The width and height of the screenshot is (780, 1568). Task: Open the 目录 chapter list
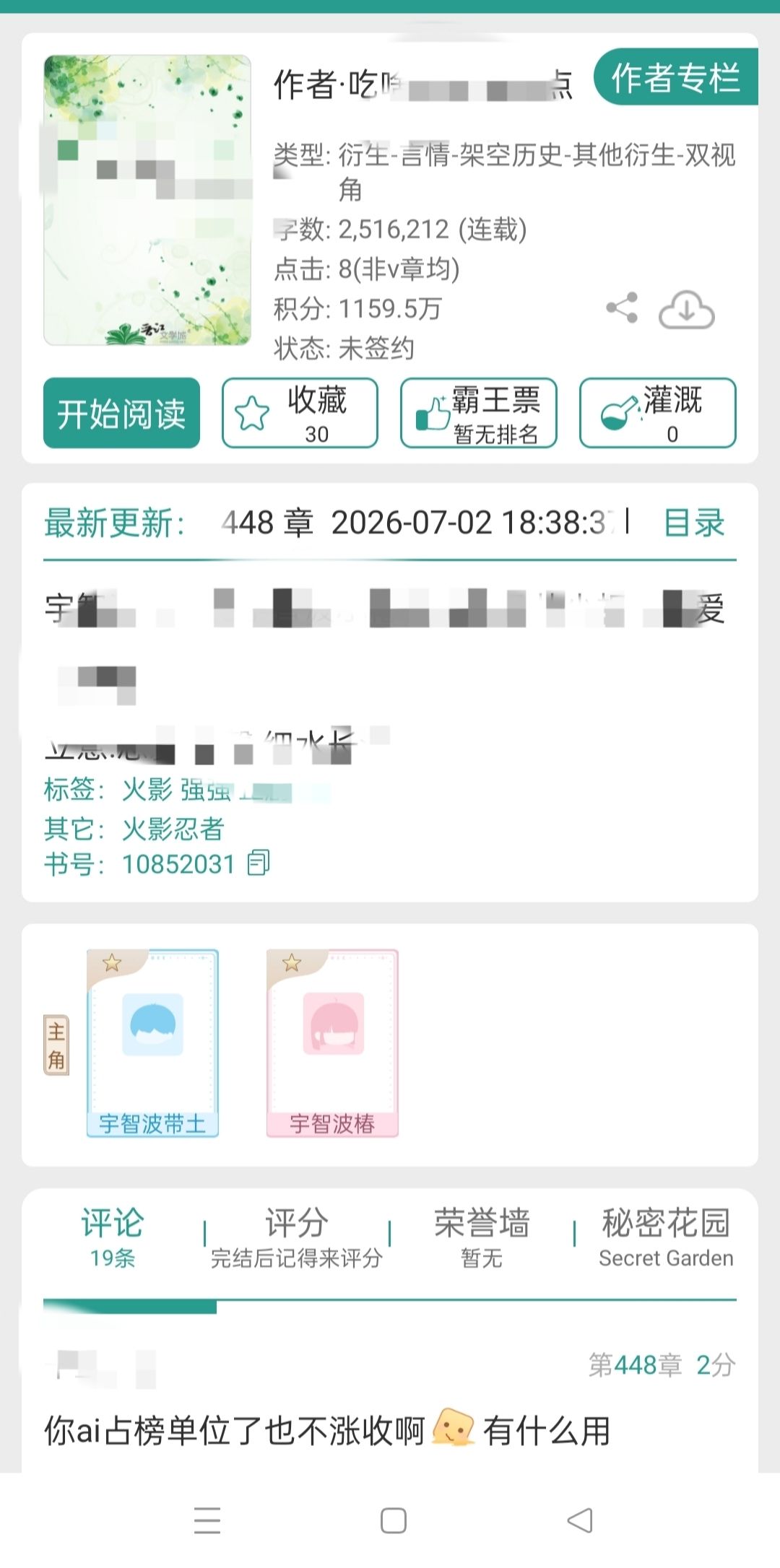tap(694, 523)
